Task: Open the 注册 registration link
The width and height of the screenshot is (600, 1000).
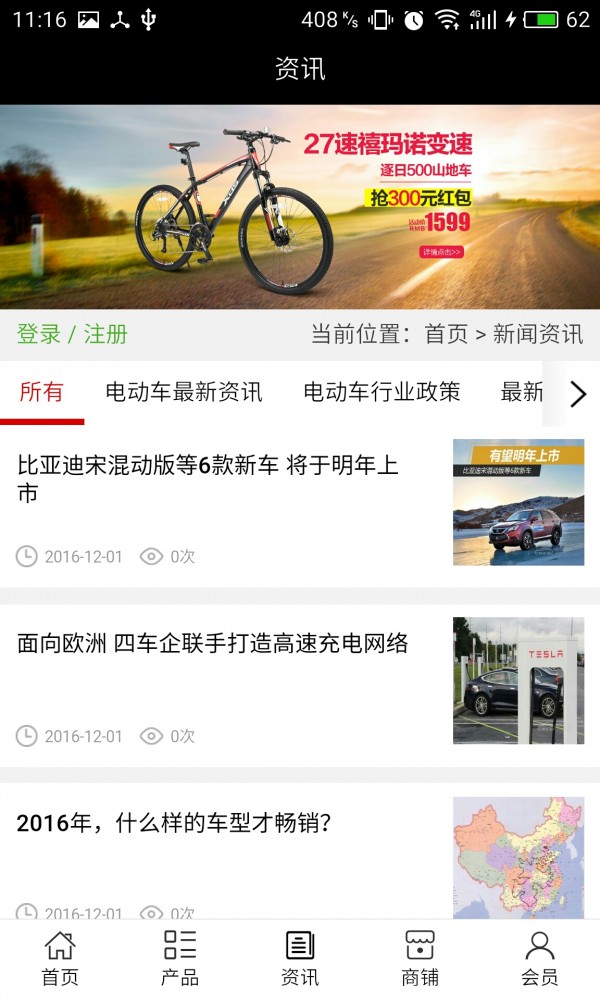Action: pos(106,334)
